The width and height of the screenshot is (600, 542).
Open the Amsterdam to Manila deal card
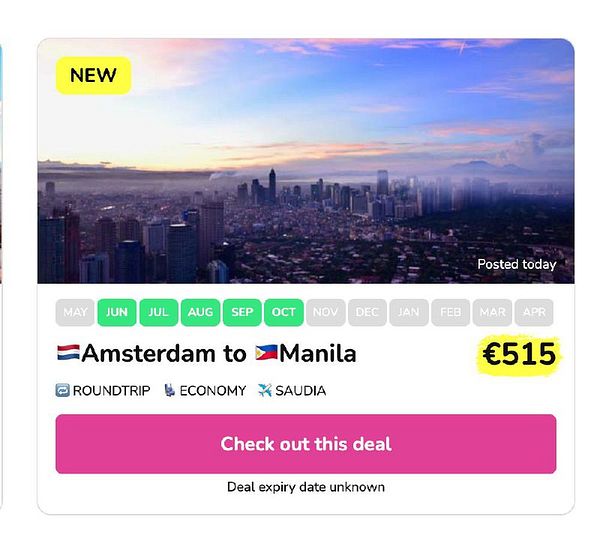click(x=218, y=354)
